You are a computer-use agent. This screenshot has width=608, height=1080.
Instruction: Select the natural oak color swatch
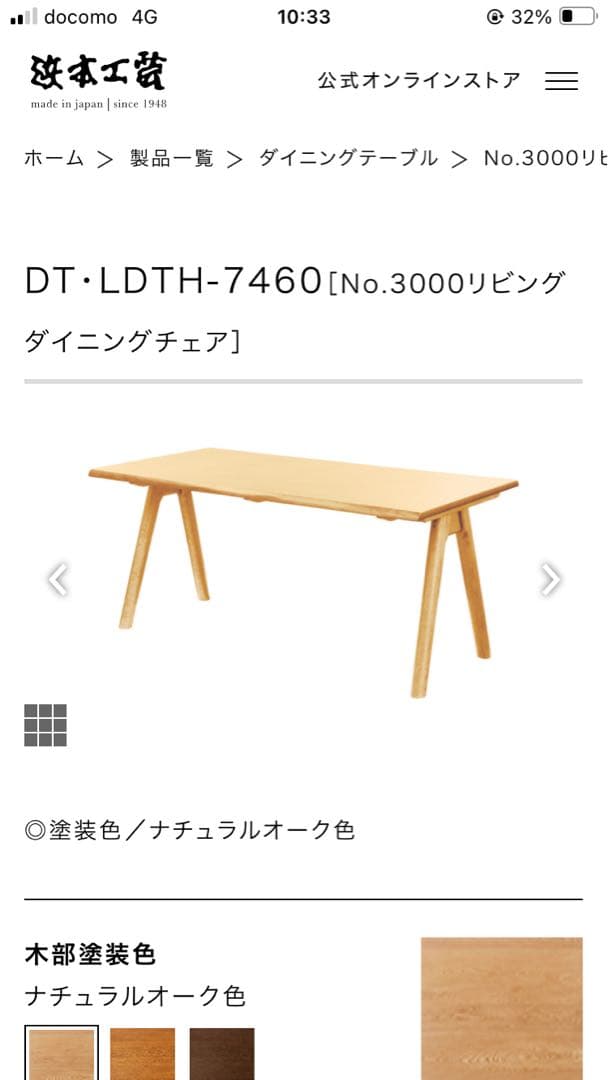point(62,1054)
